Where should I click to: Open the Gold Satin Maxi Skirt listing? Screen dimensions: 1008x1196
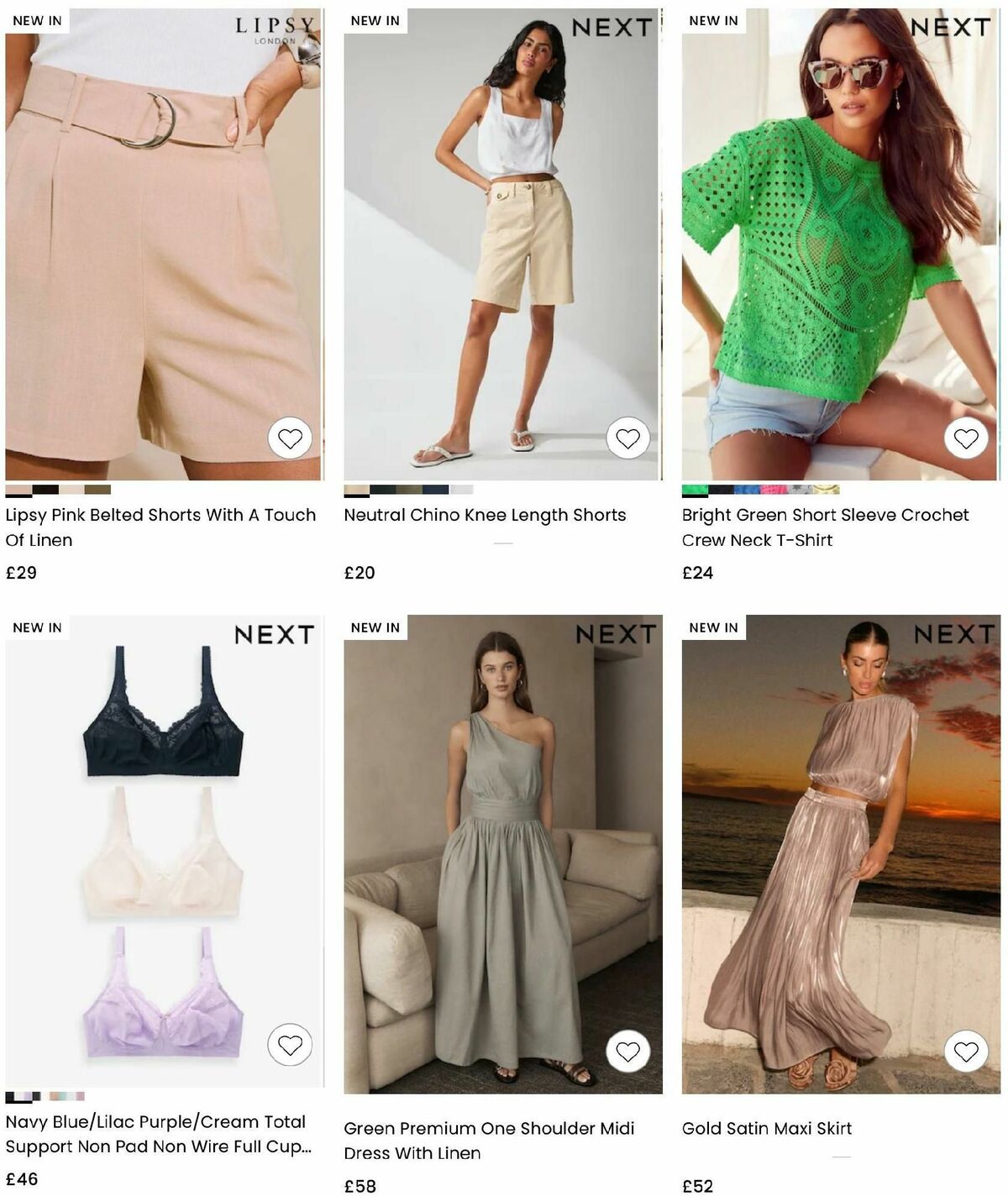click(766, 1129)
